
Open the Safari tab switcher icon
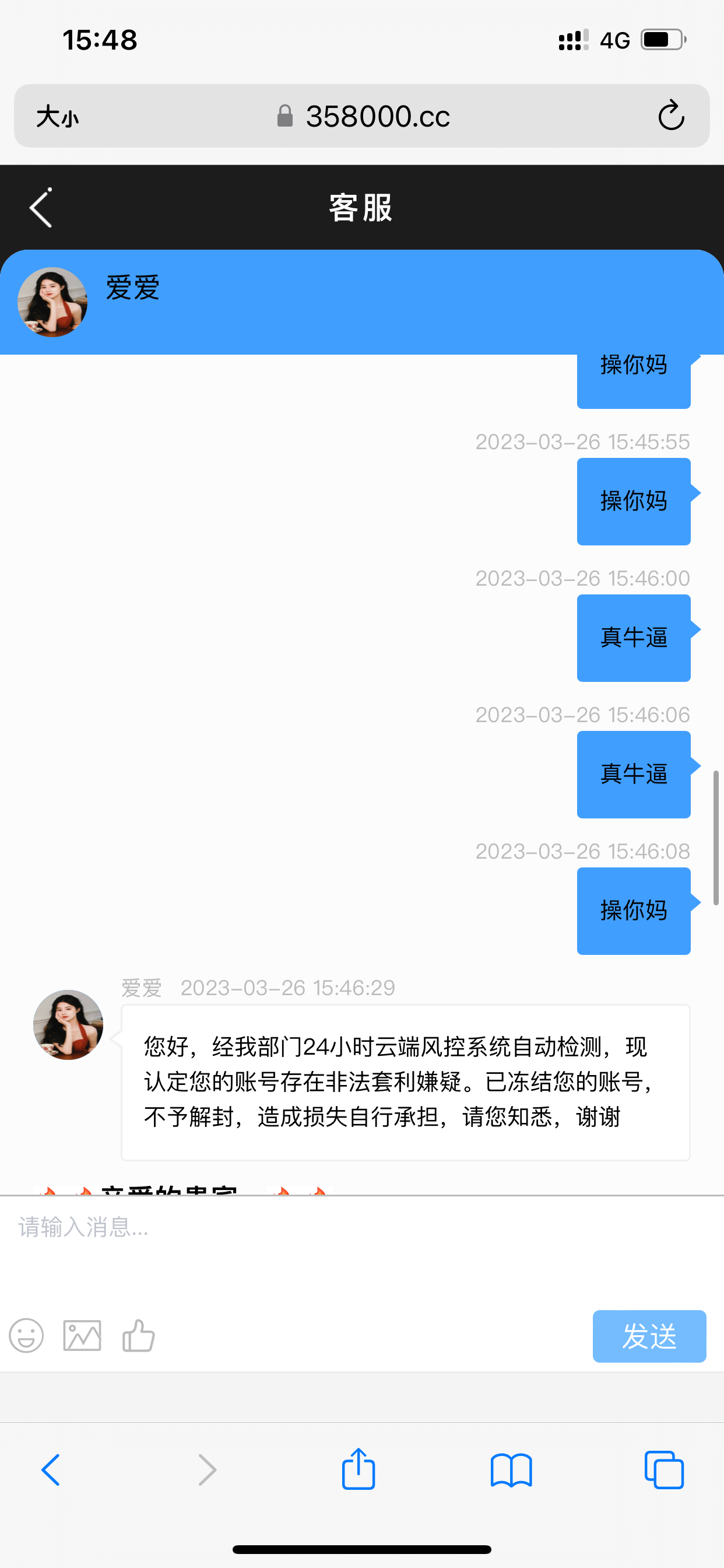[x=665, y=1471]
